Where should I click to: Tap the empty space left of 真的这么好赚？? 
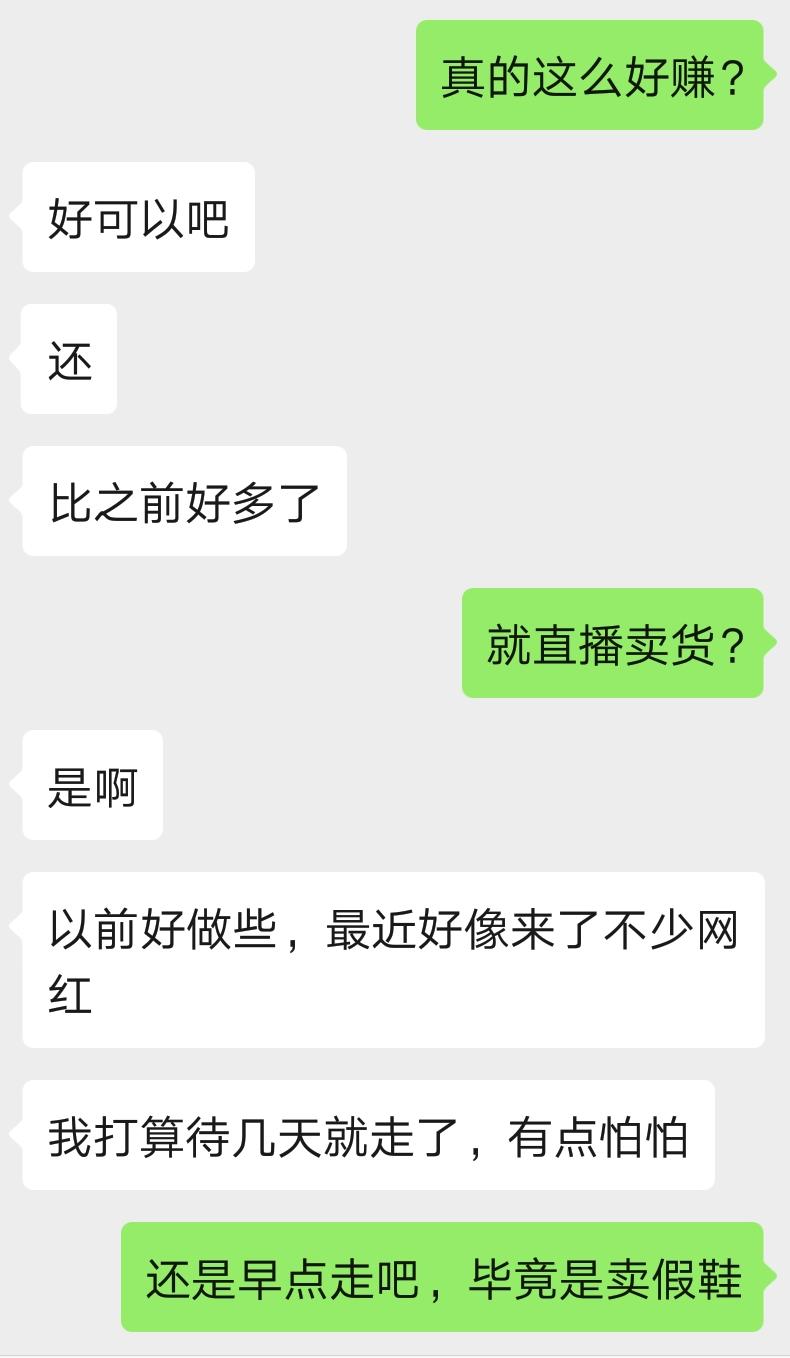pos(200,72)
